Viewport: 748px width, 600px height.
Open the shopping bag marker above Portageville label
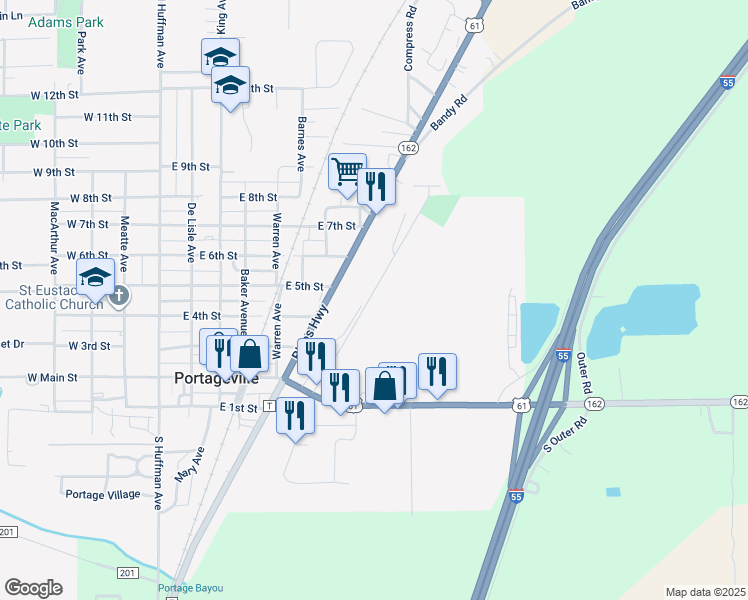pos(249,354)
